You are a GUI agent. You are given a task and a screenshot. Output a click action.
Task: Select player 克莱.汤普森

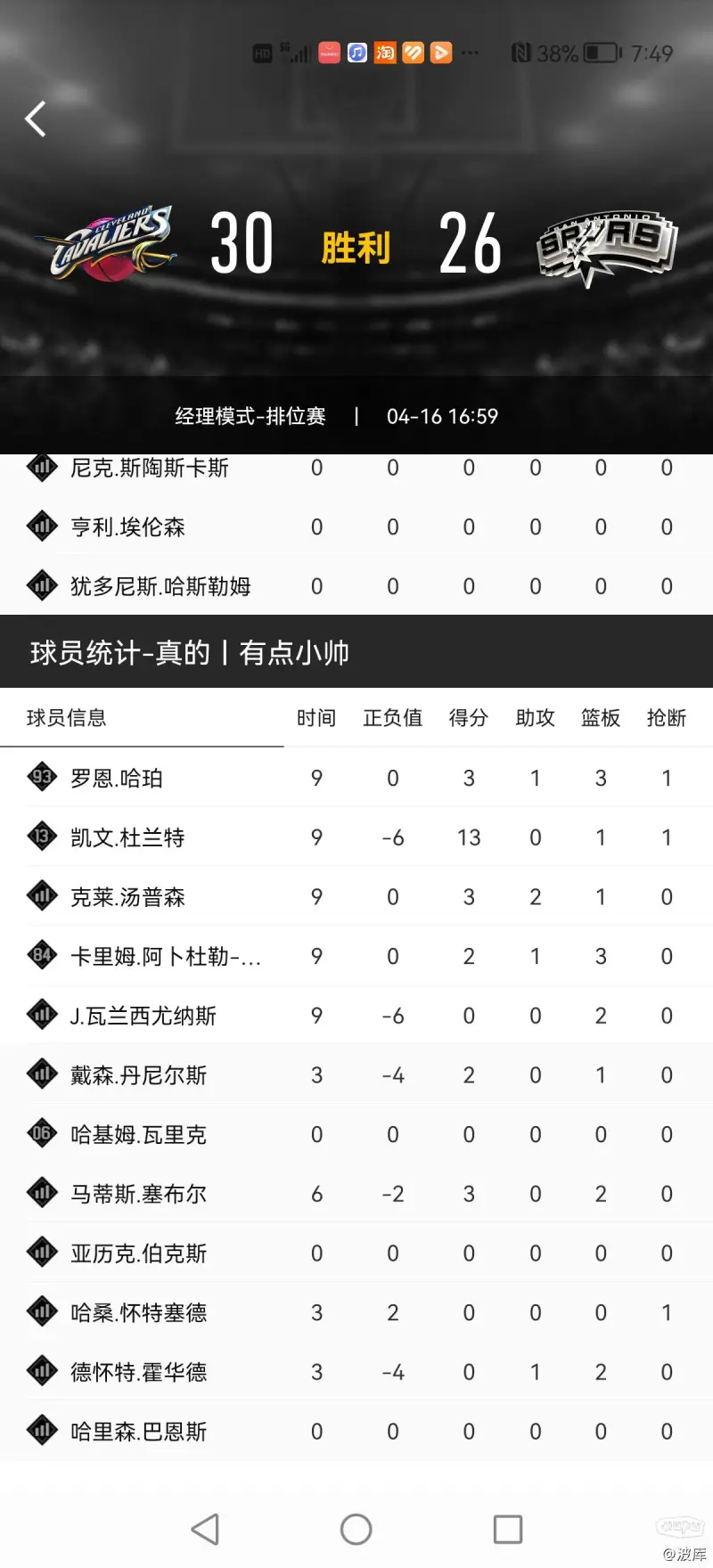click(356, 897)
